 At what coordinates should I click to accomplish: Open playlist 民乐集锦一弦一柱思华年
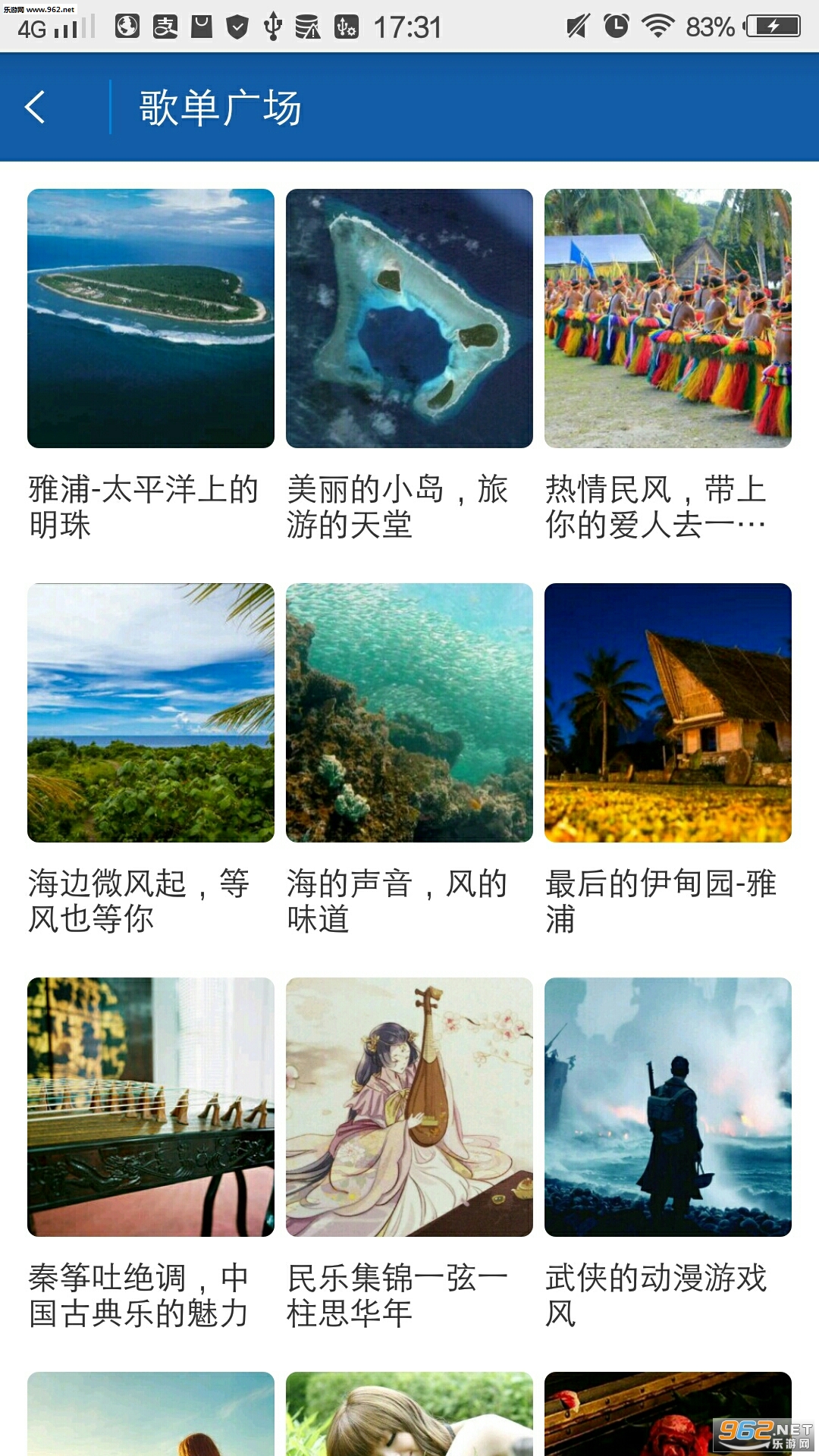tap(409, 1107)
